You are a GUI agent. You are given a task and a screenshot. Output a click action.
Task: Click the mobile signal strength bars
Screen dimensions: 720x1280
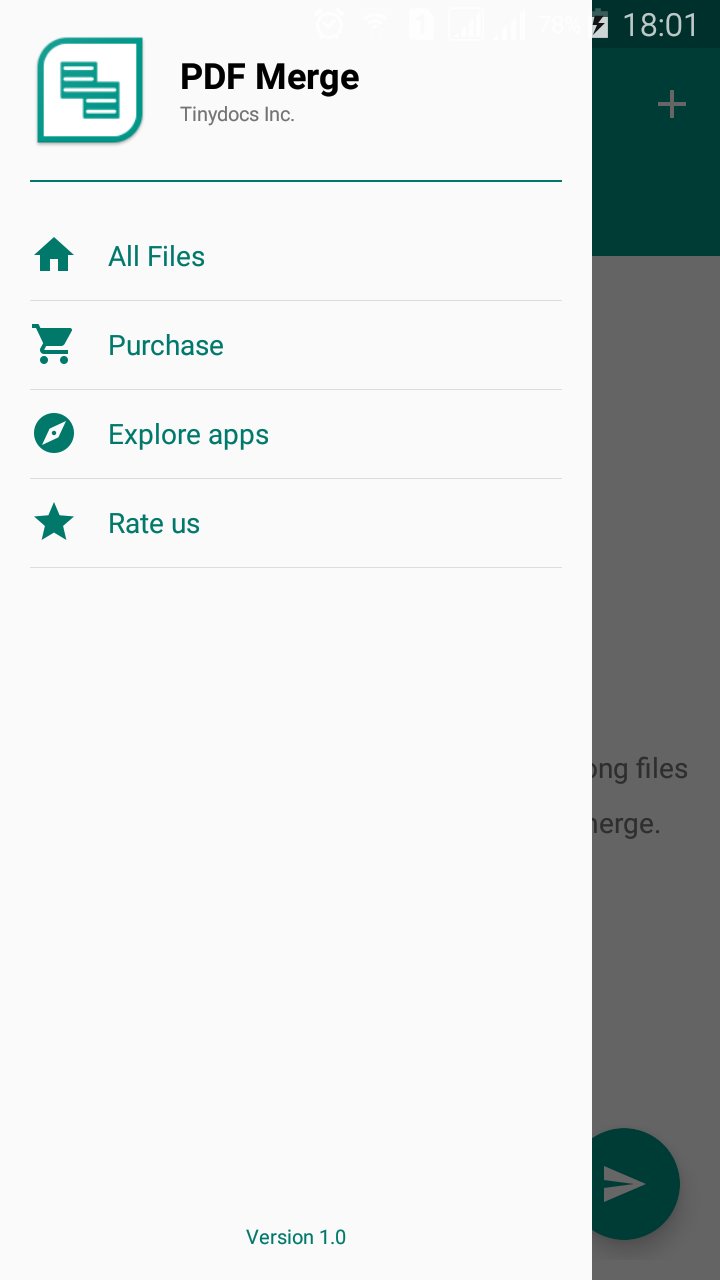(511, 25)
